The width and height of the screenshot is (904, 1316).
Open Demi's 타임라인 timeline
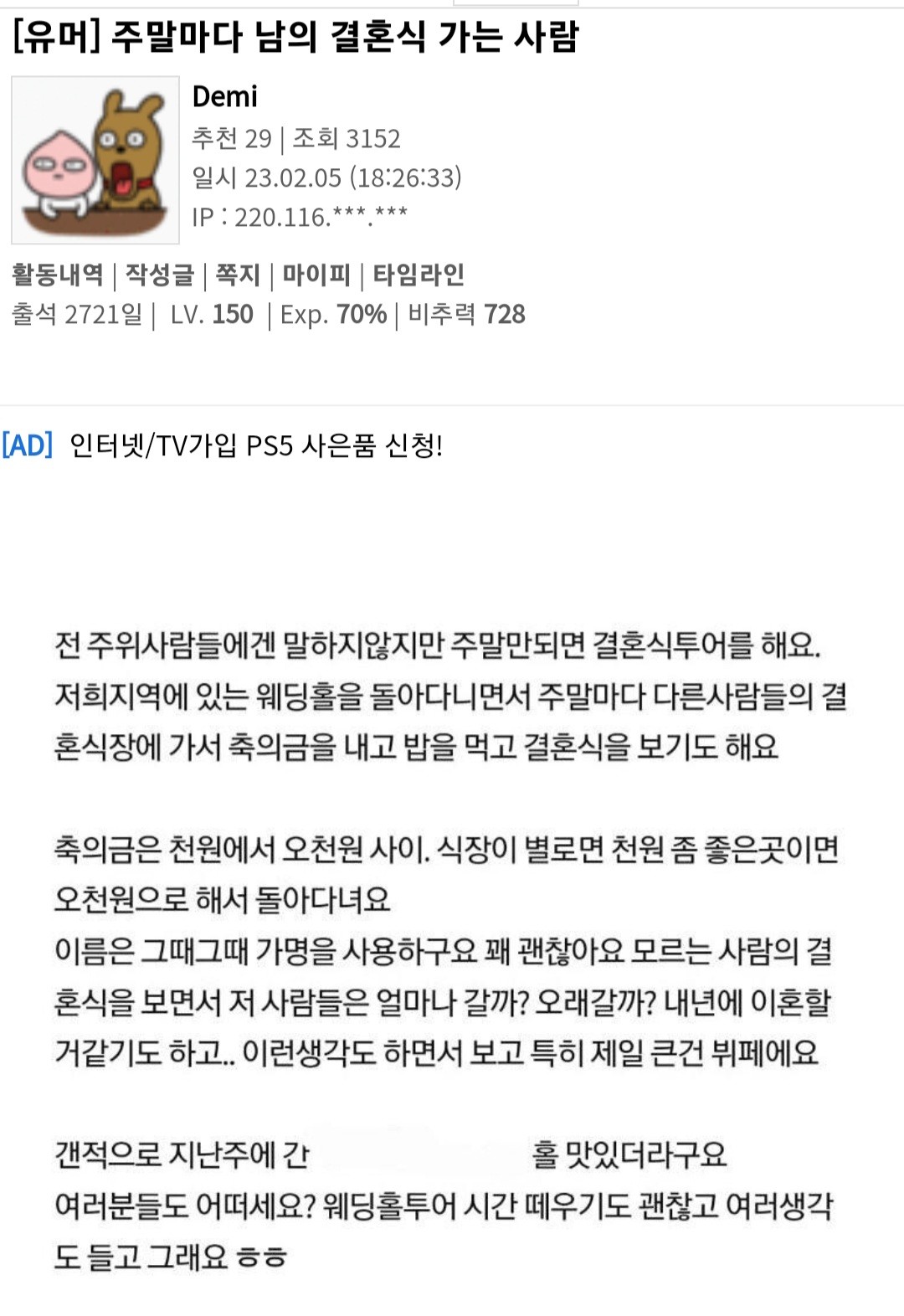click(x=418, y=275)
